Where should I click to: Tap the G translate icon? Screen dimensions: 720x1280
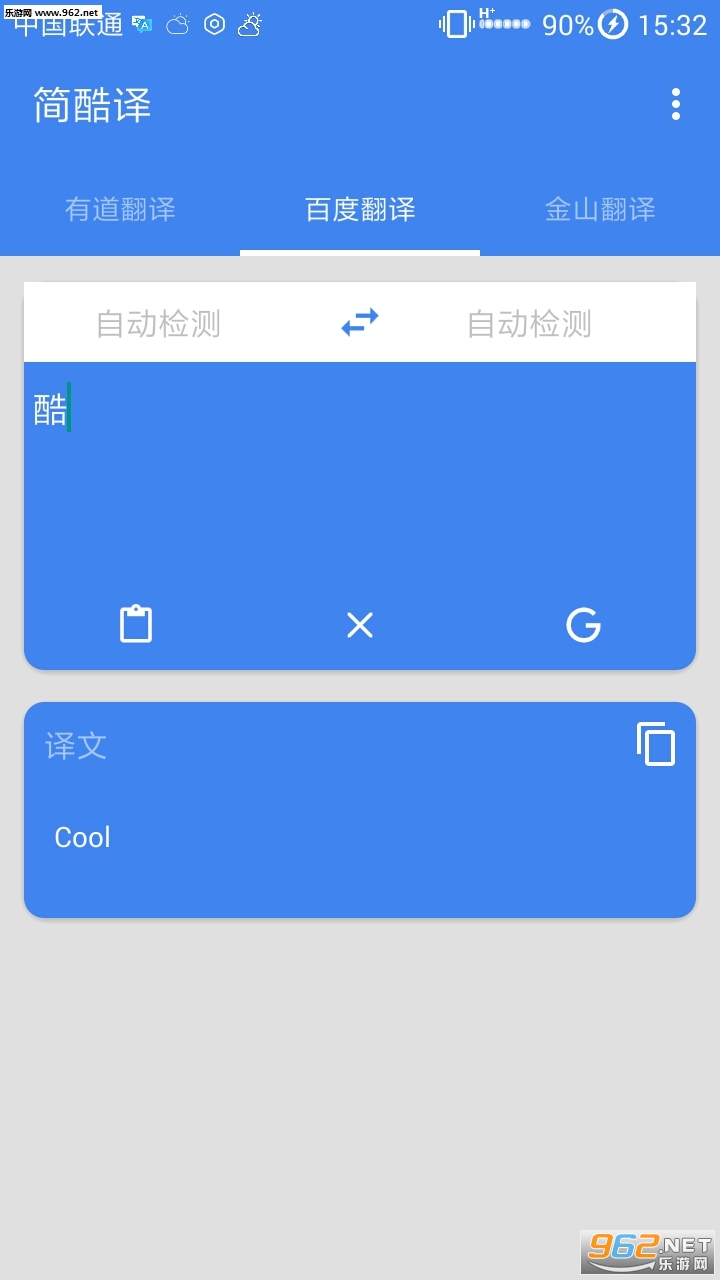(583, 625)
